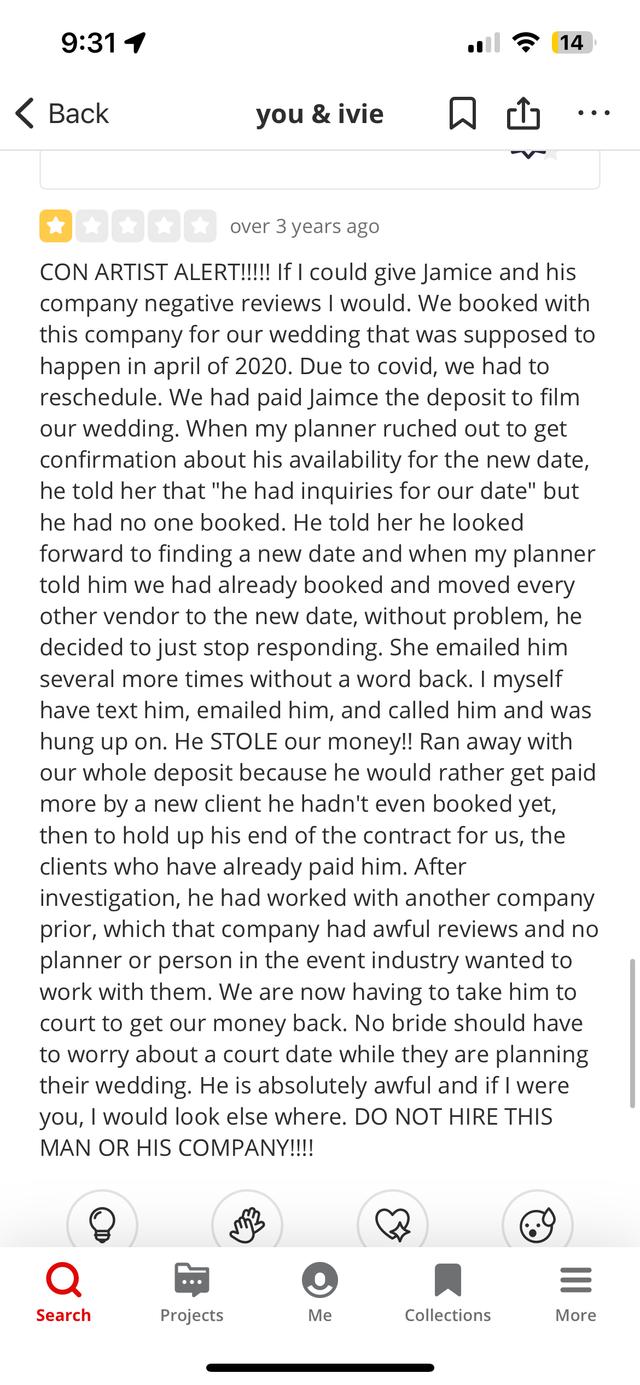Open the Projects tab
Viewport: 640px width, 1385px height.
192,1293
